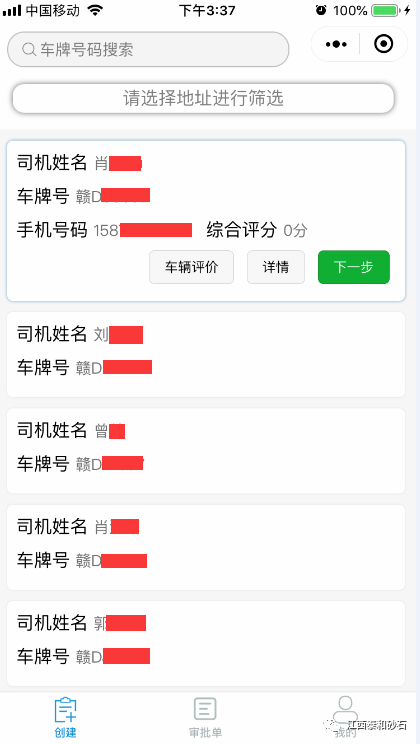Close the mini program via circle icon
420x744 pixels.
(x=383, y=45)
